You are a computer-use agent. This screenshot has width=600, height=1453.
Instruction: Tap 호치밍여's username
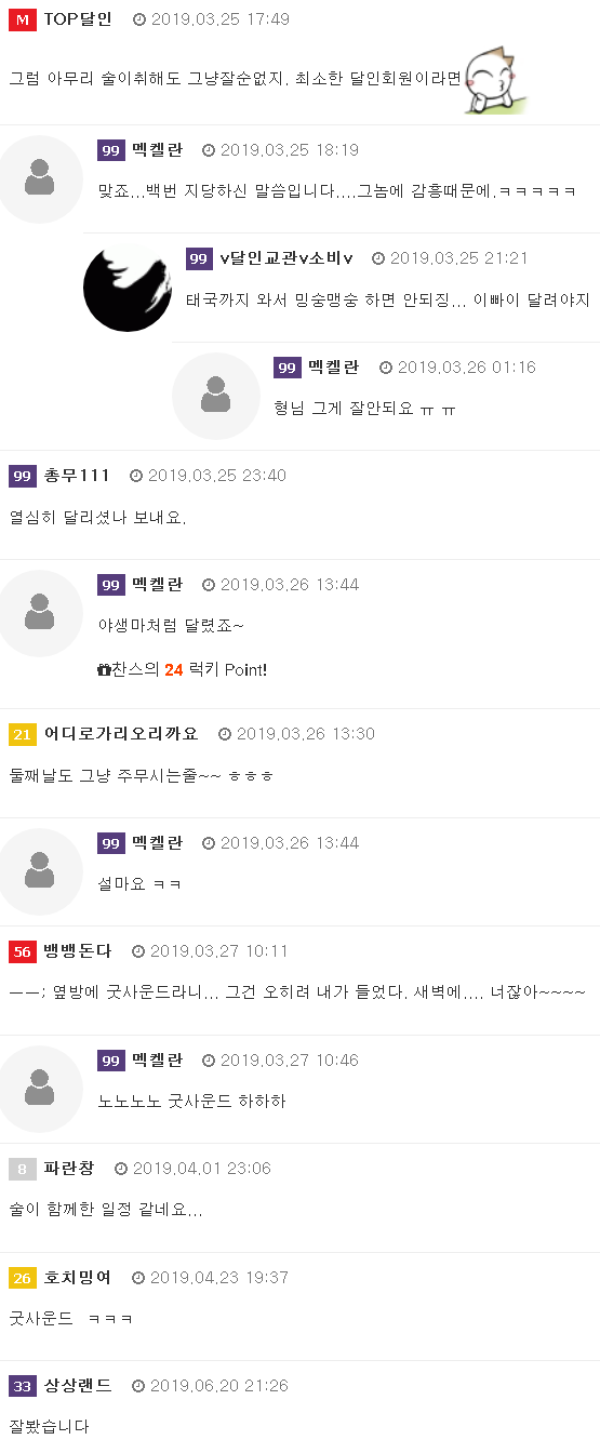point(78,1277)
